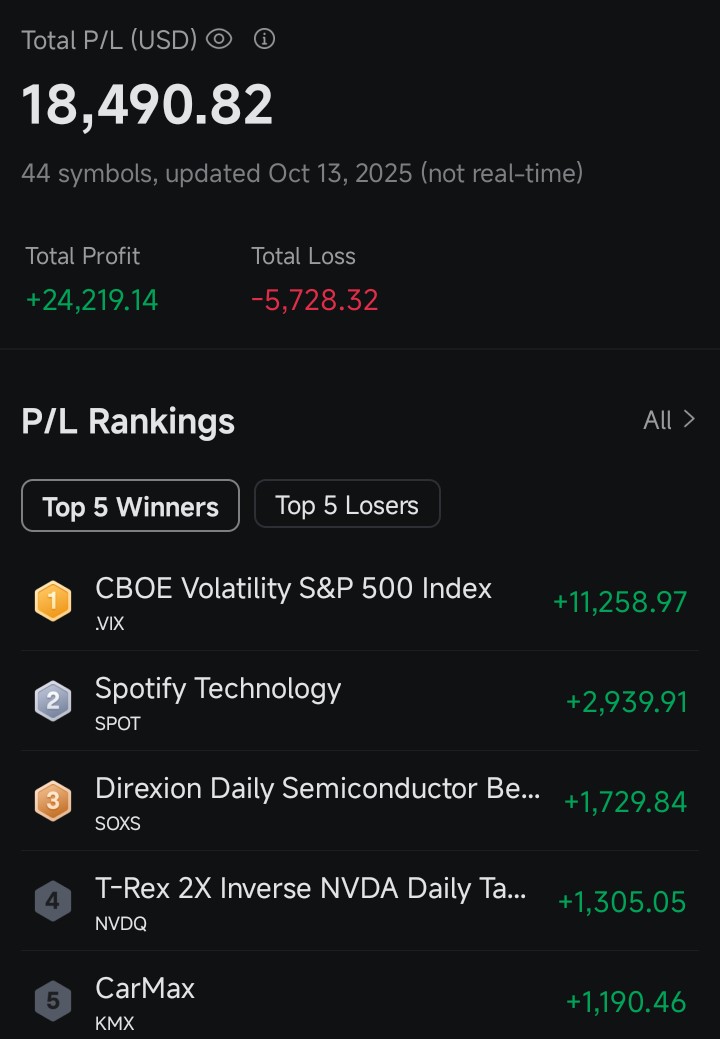Open the T-Rex 2X Inverse NVDA row
Image resolution: width=720 pixels, height=1039 pixels.
(x=360, y=901)
